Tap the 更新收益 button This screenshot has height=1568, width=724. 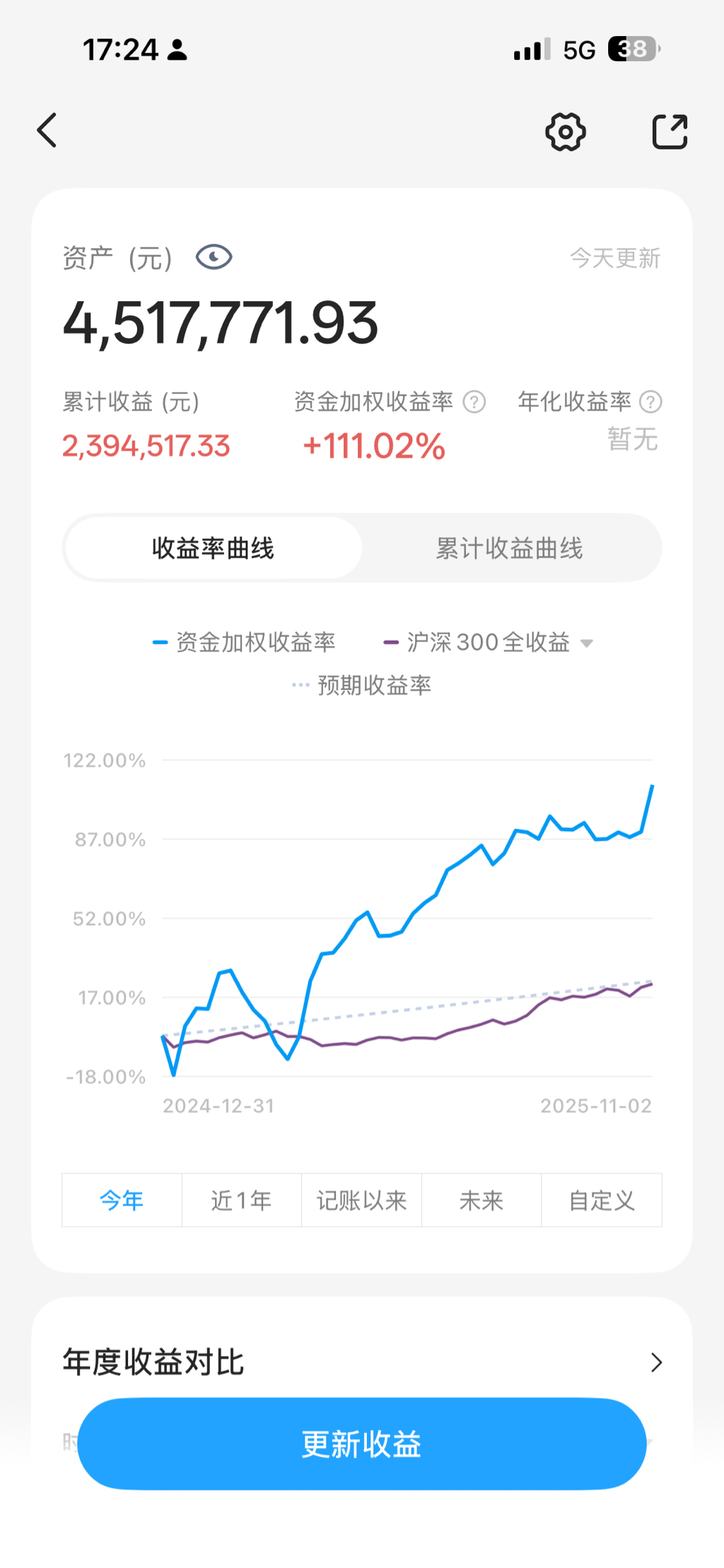pos(361,1444)
